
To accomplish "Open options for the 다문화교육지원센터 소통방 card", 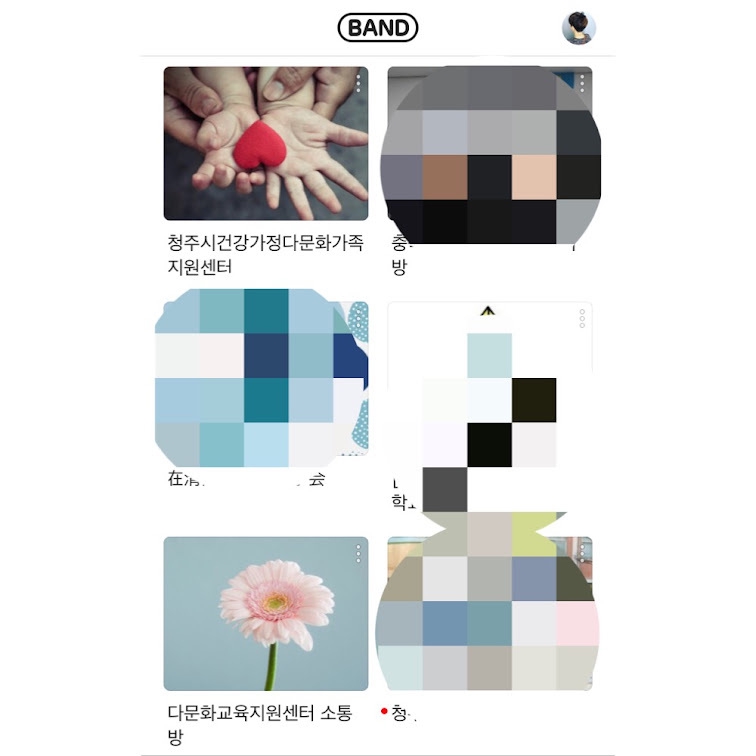I will click(358, 553).
